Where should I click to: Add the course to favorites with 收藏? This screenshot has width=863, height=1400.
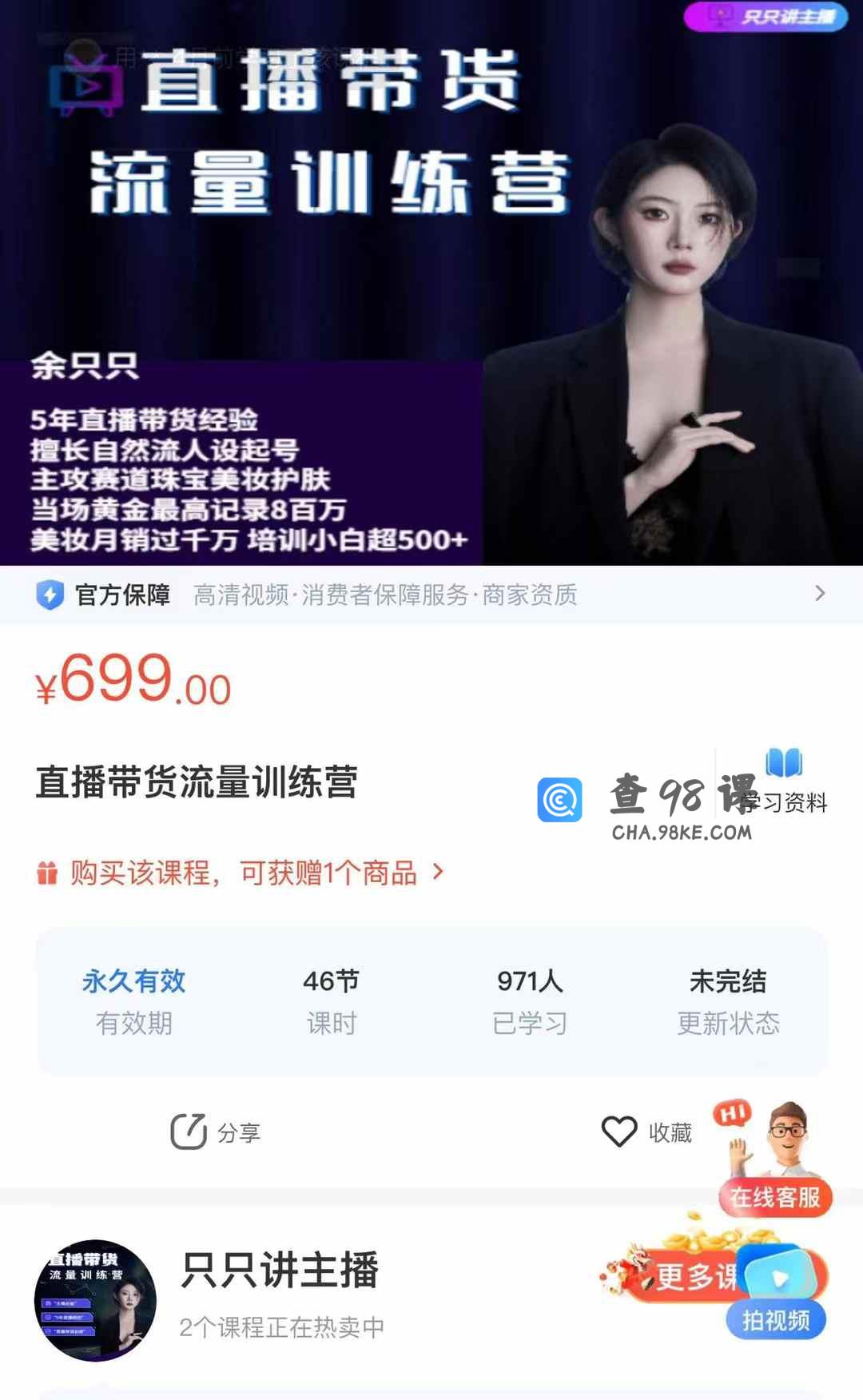646,1132
